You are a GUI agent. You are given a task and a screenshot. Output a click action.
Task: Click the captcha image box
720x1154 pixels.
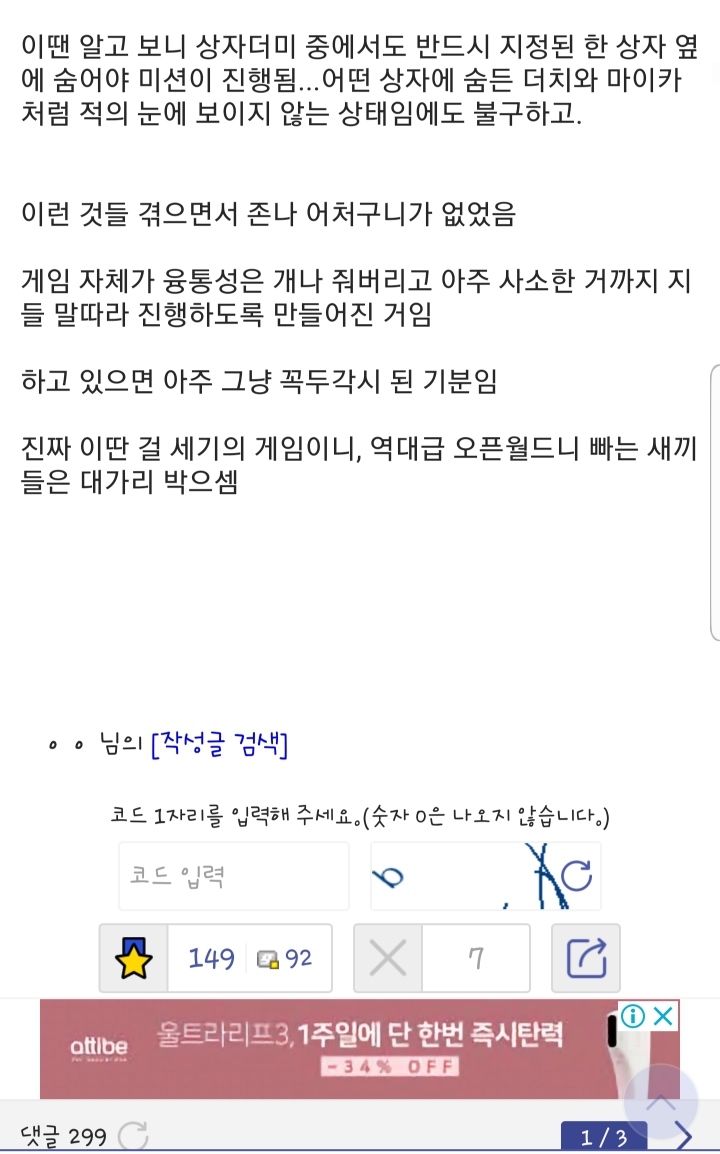470,876
